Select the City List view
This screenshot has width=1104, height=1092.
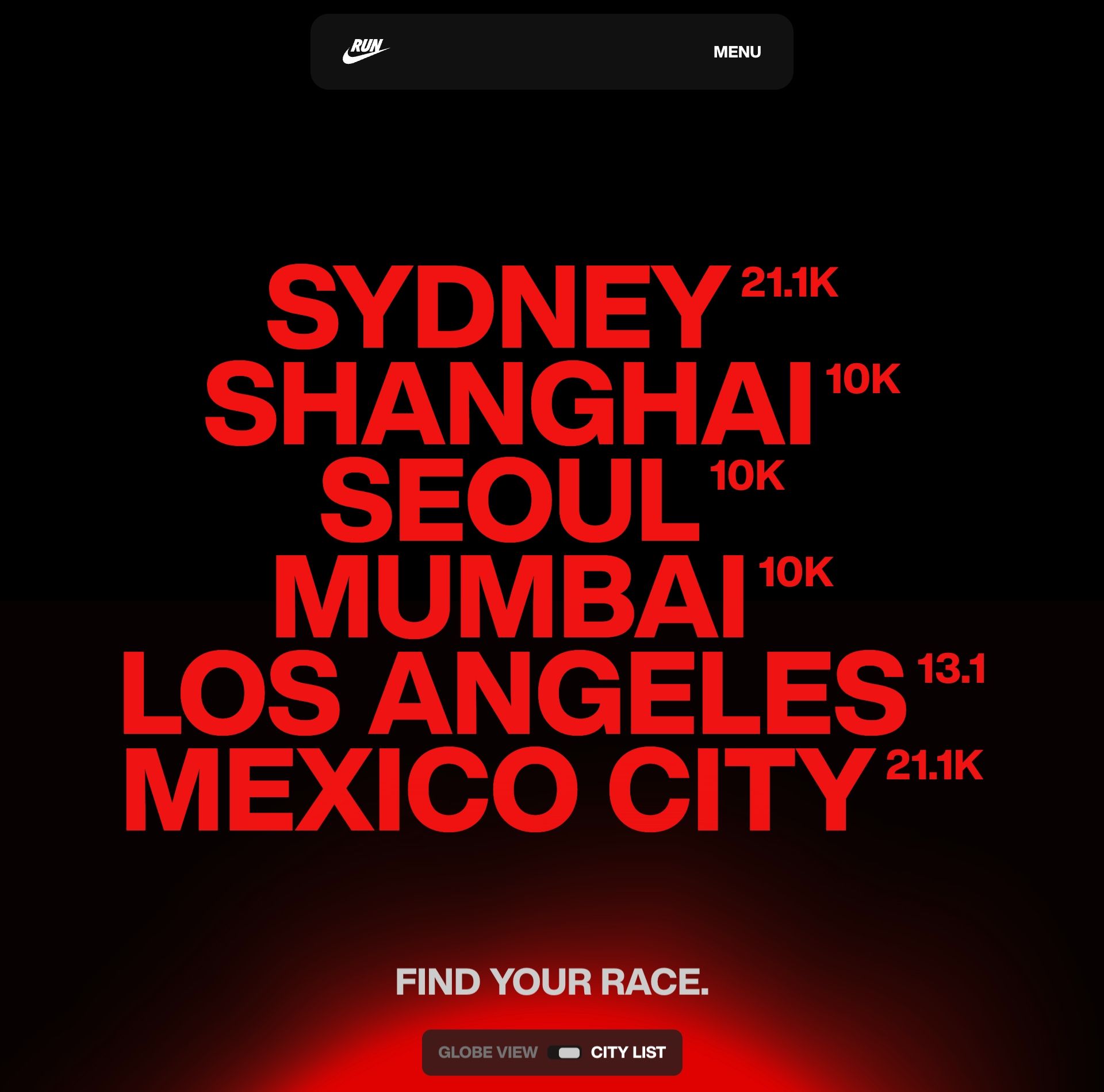pos(628,1052)
